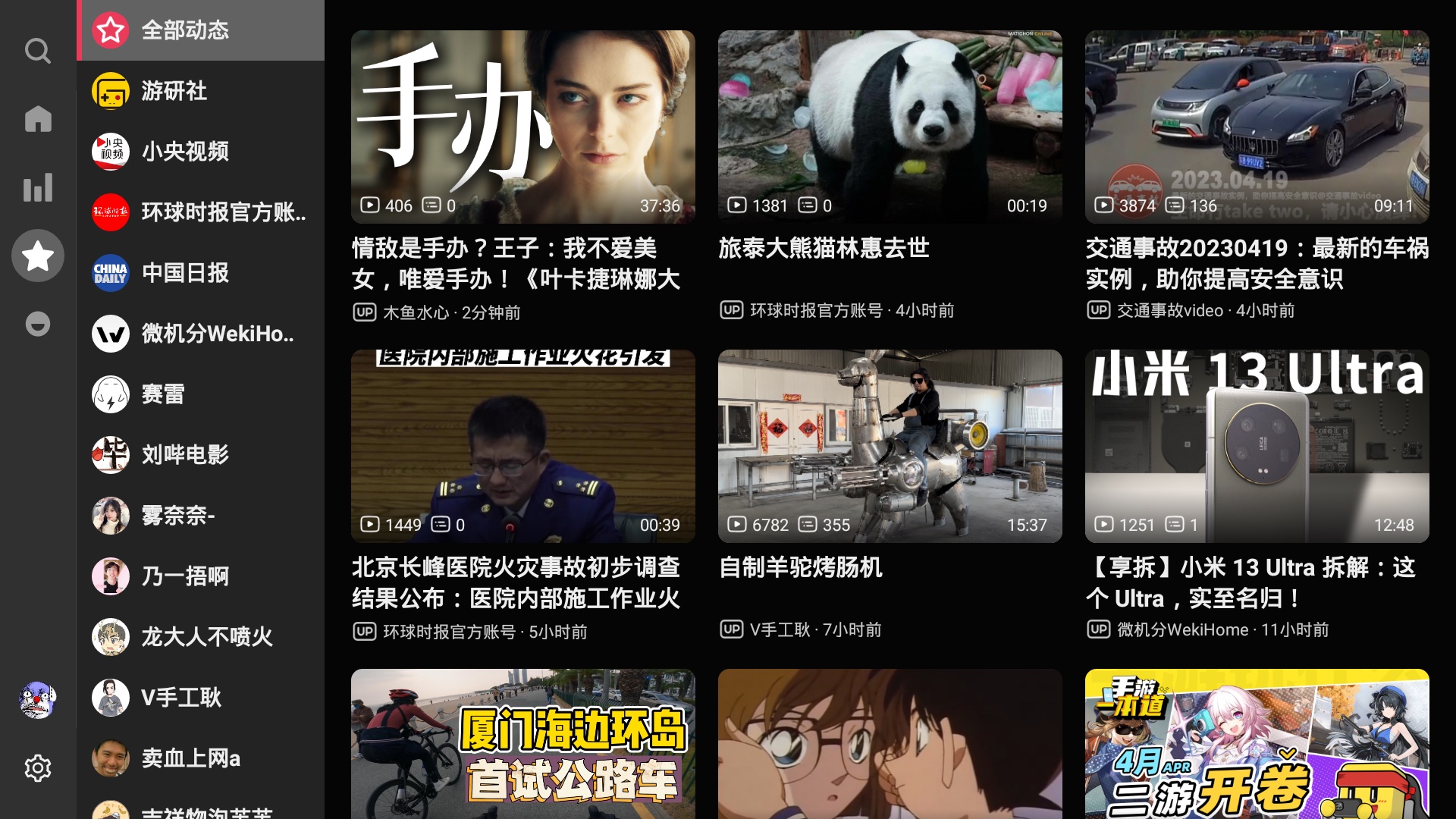This screenshot has width=1456, height=819.
Task: Show updates from 小央视频
Action: 201,152
